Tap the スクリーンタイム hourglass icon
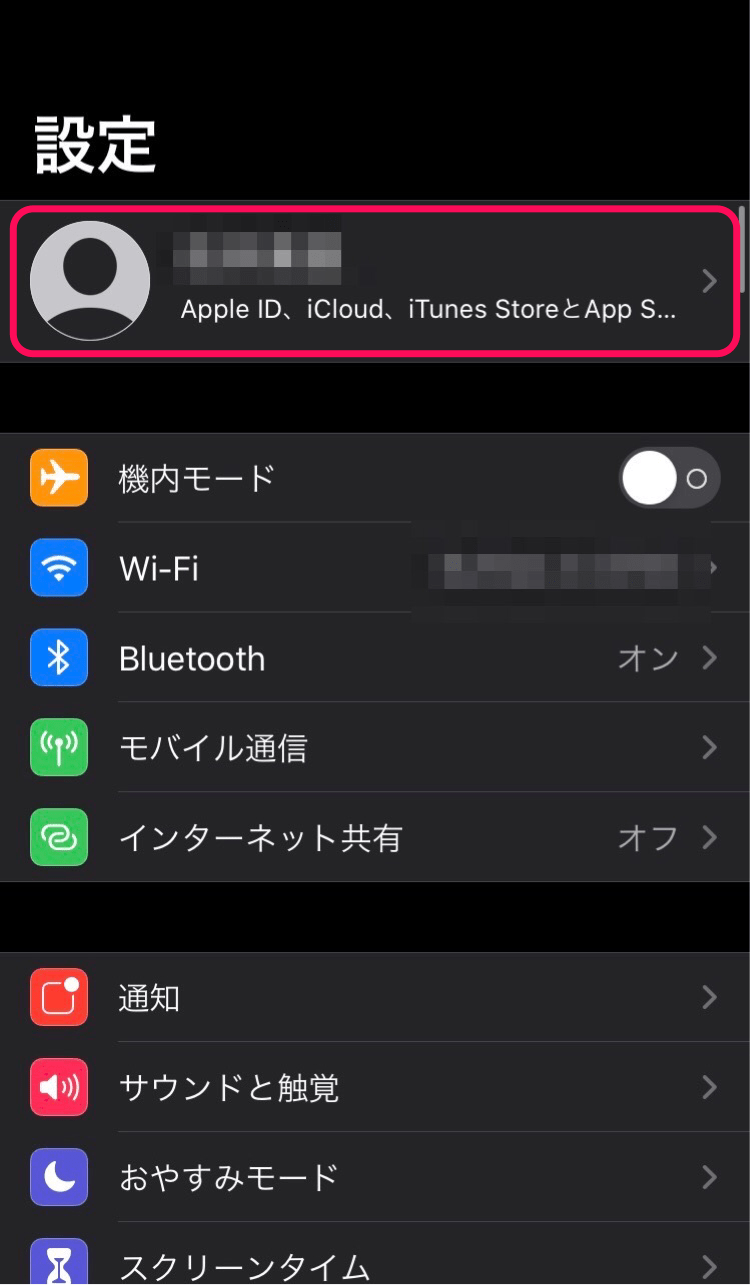The image size is (750, 1285). coord(59,1262)
